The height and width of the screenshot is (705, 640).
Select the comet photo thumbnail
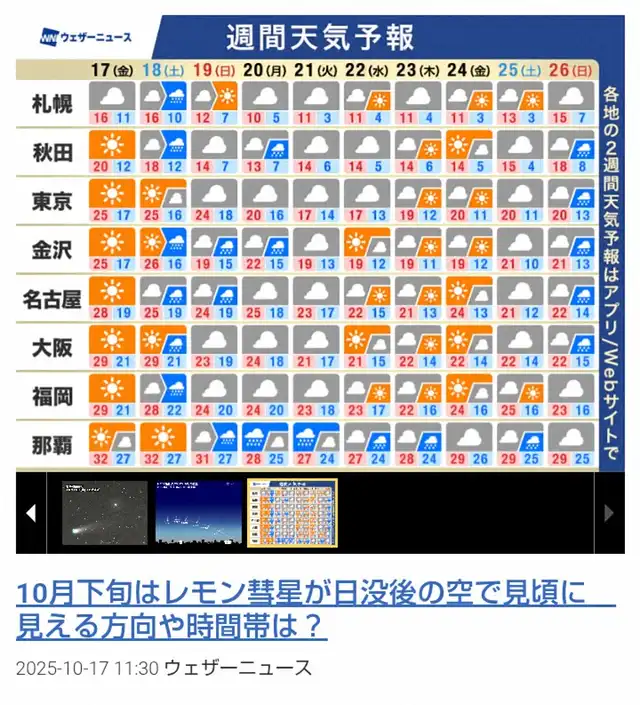click(x=105, y=513)
